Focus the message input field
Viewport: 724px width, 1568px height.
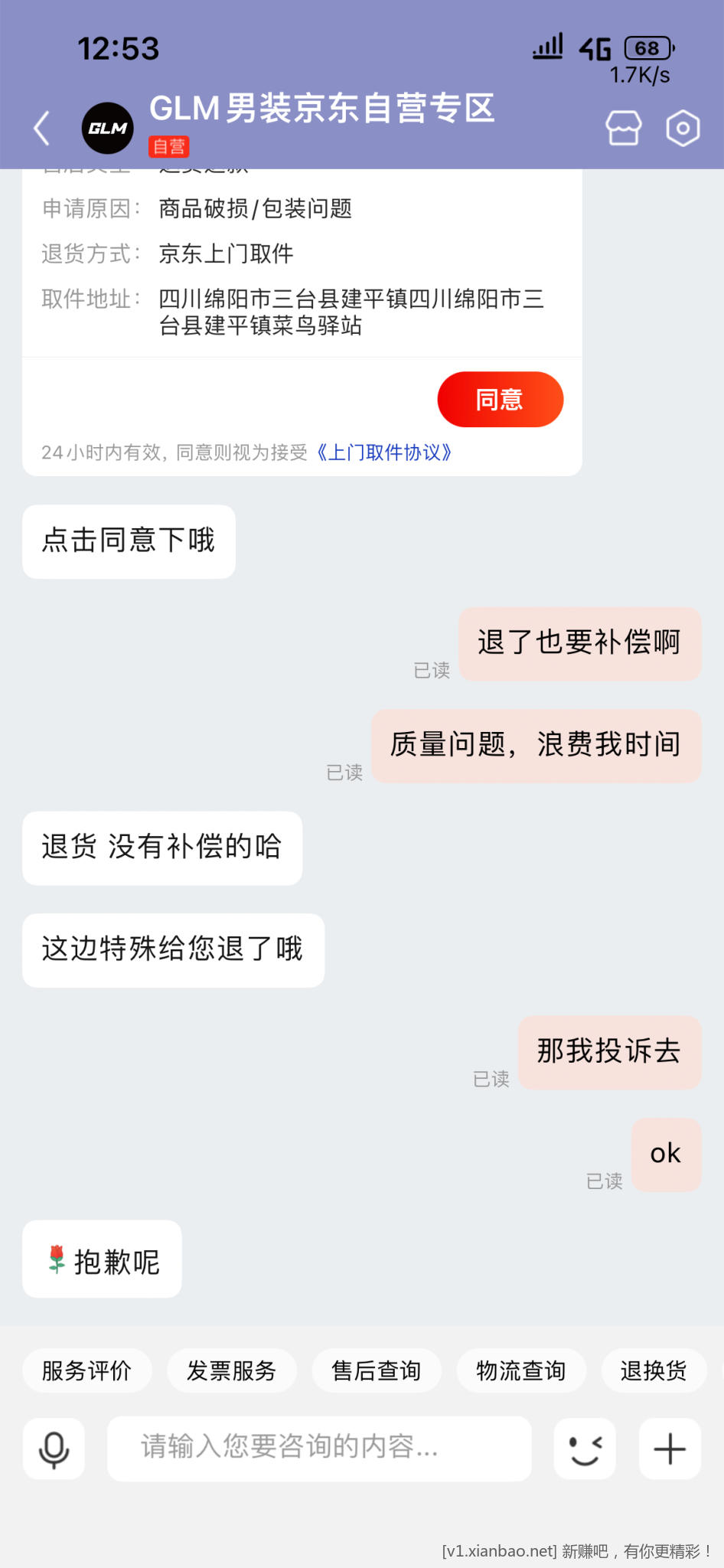click(319, 1449)
